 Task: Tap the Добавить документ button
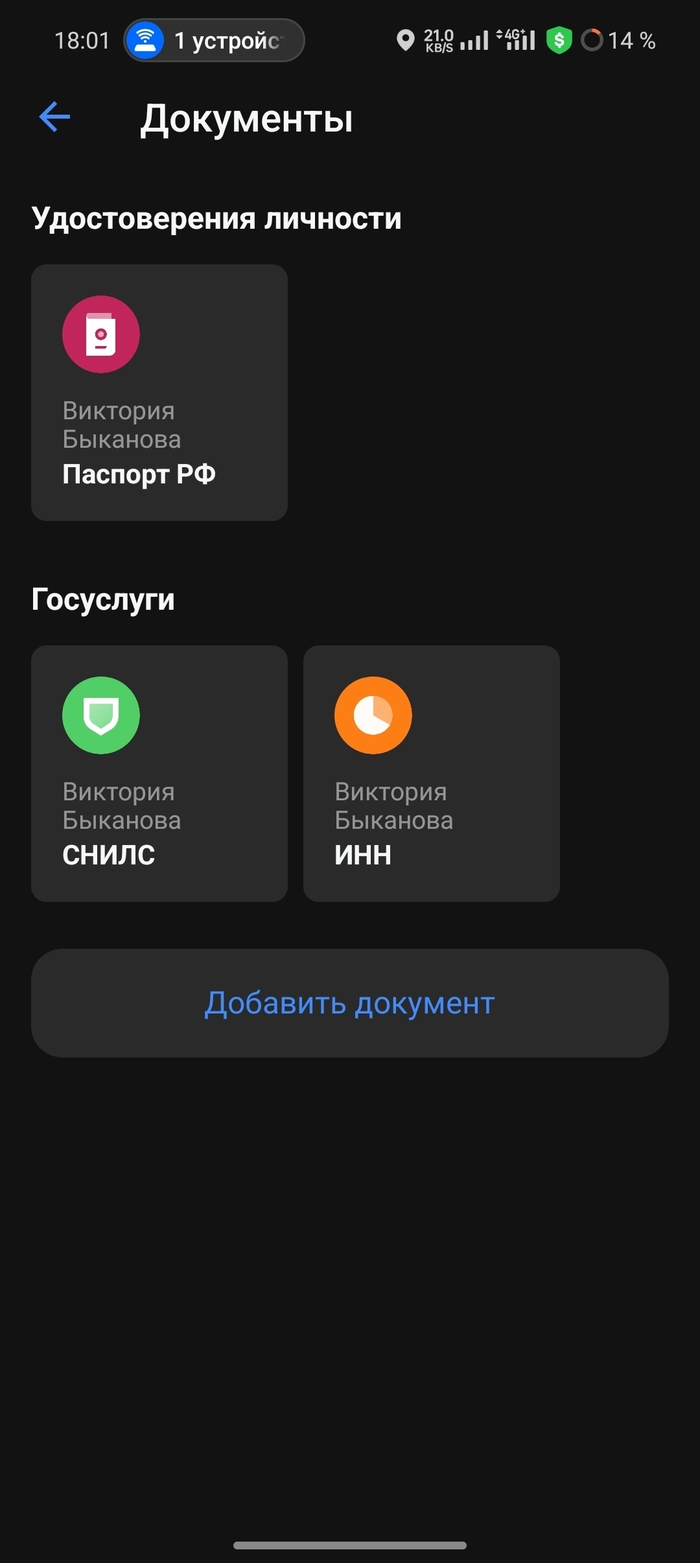pos(349,1003)
